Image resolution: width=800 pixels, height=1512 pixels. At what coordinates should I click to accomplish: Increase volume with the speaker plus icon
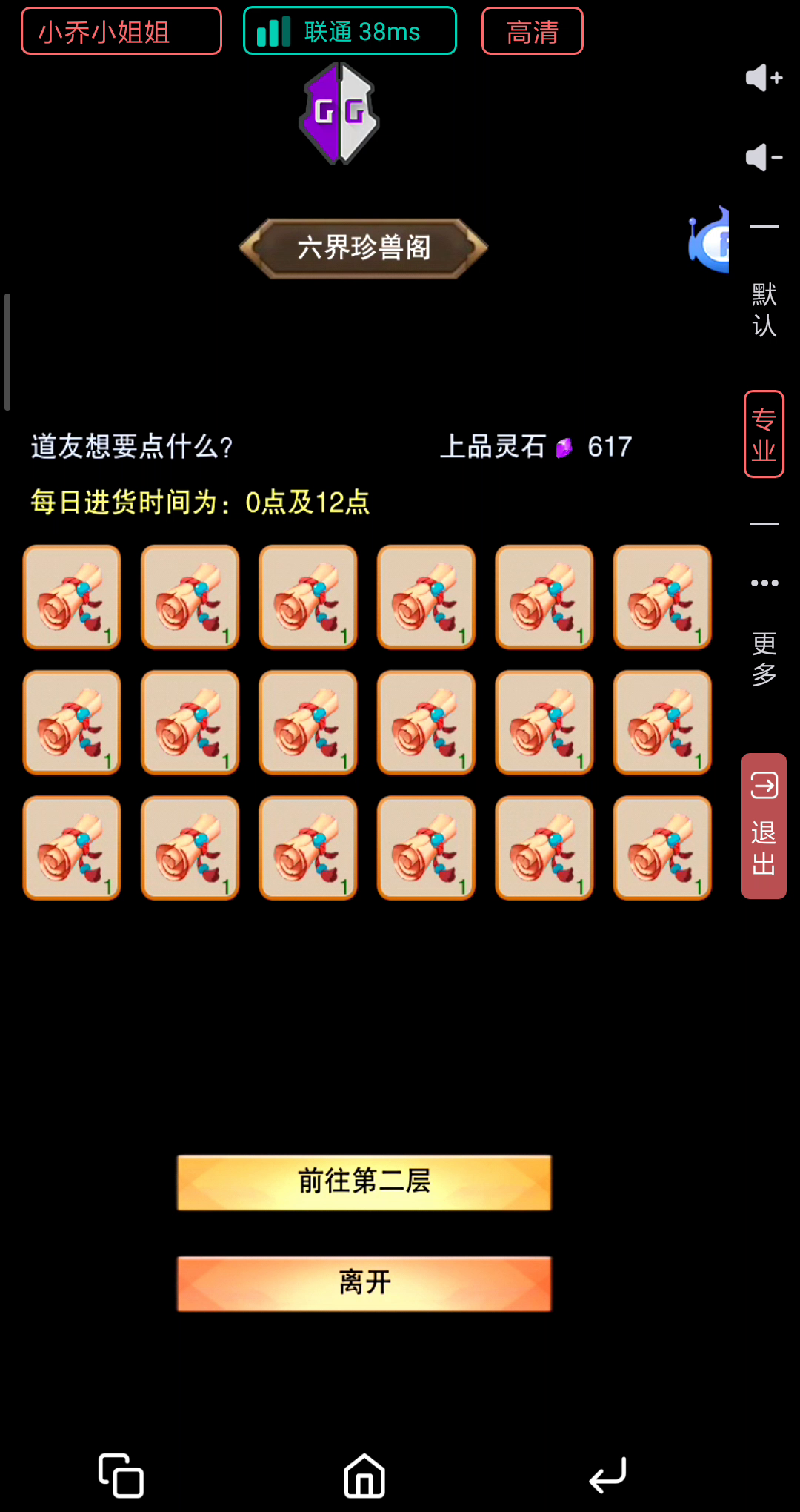764,78
